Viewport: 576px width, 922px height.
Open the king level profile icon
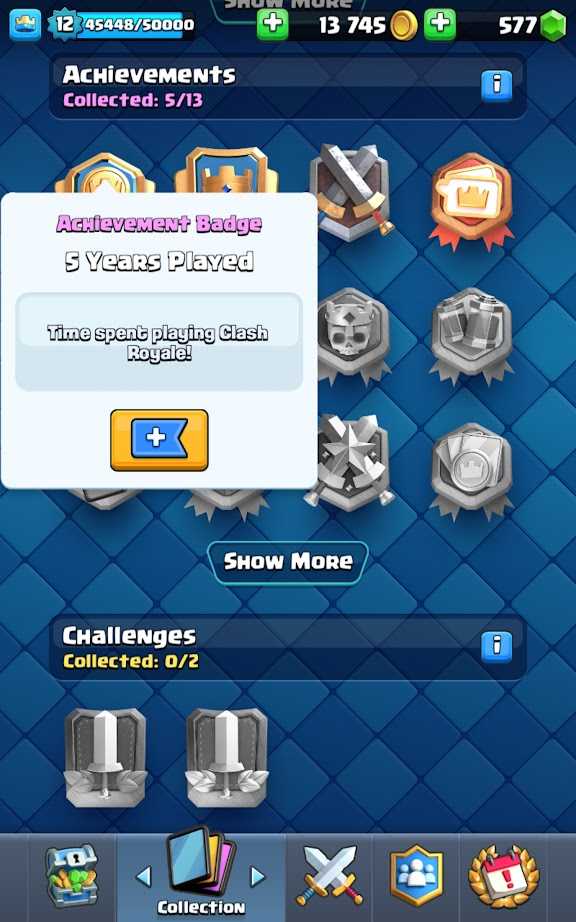point(26,25)
